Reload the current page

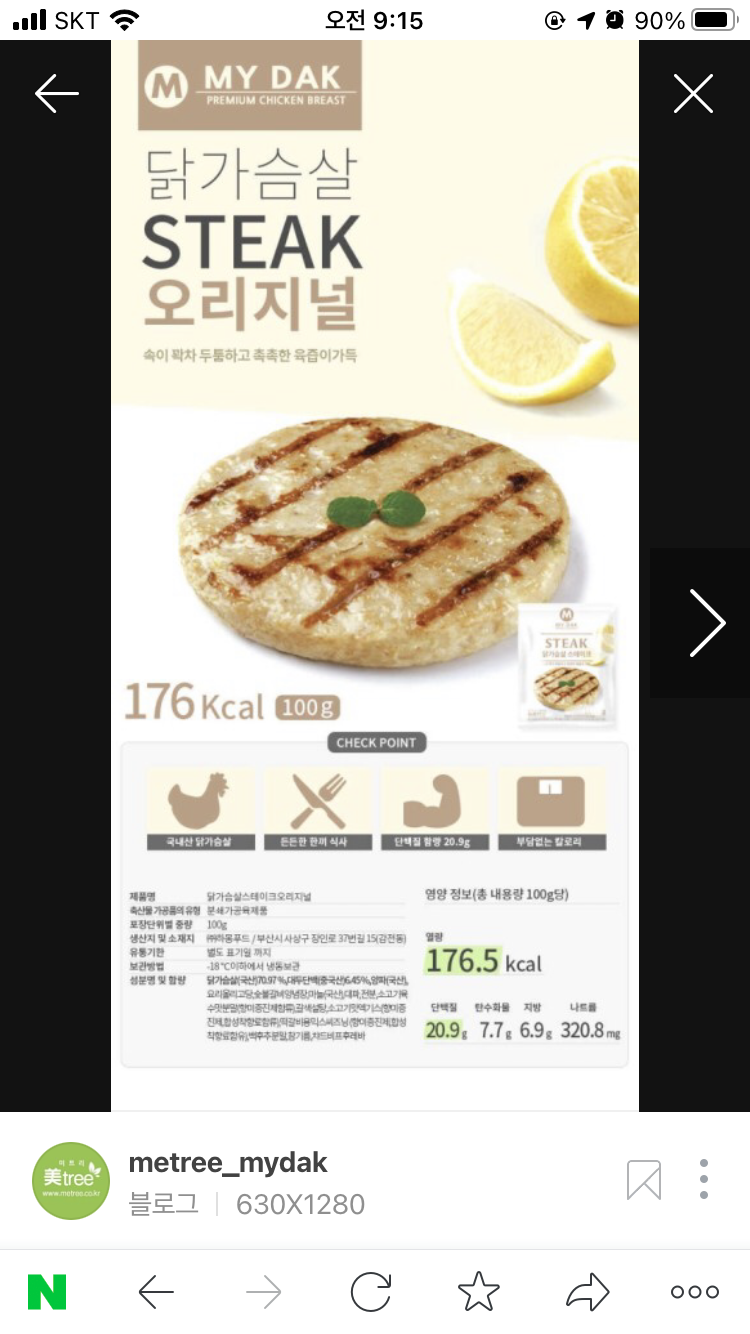coord(371,1293)
